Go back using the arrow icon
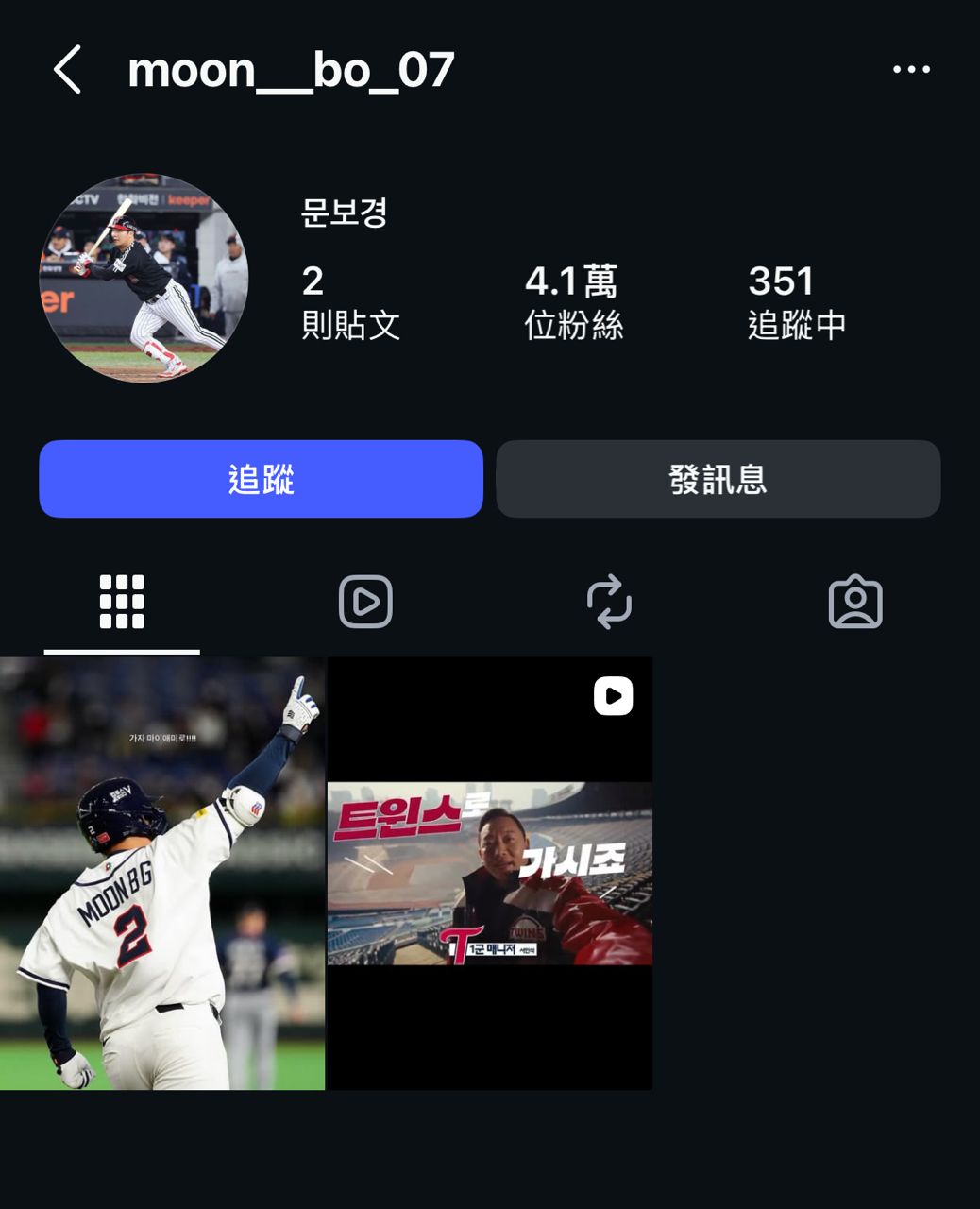 point(68,70)
